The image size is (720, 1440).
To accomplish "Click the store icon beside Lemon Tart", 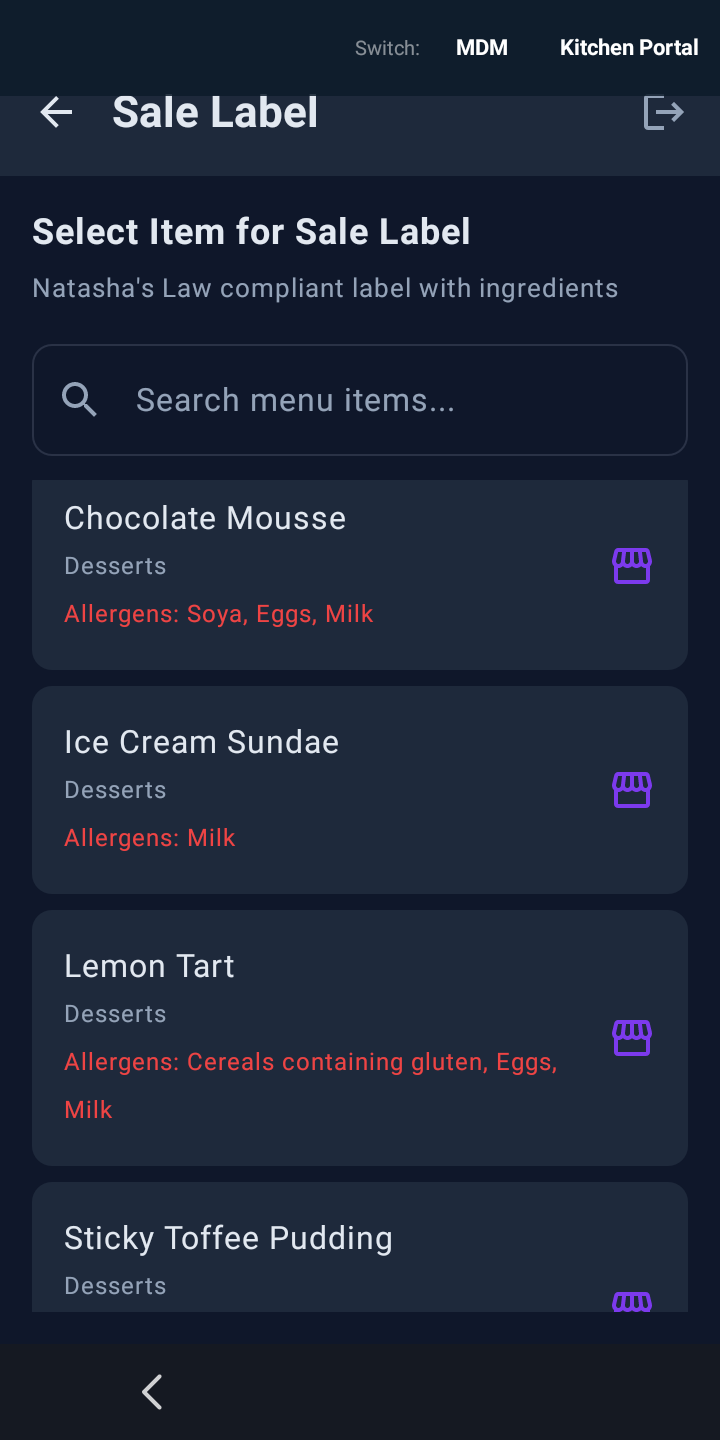I will point(631,1037).
